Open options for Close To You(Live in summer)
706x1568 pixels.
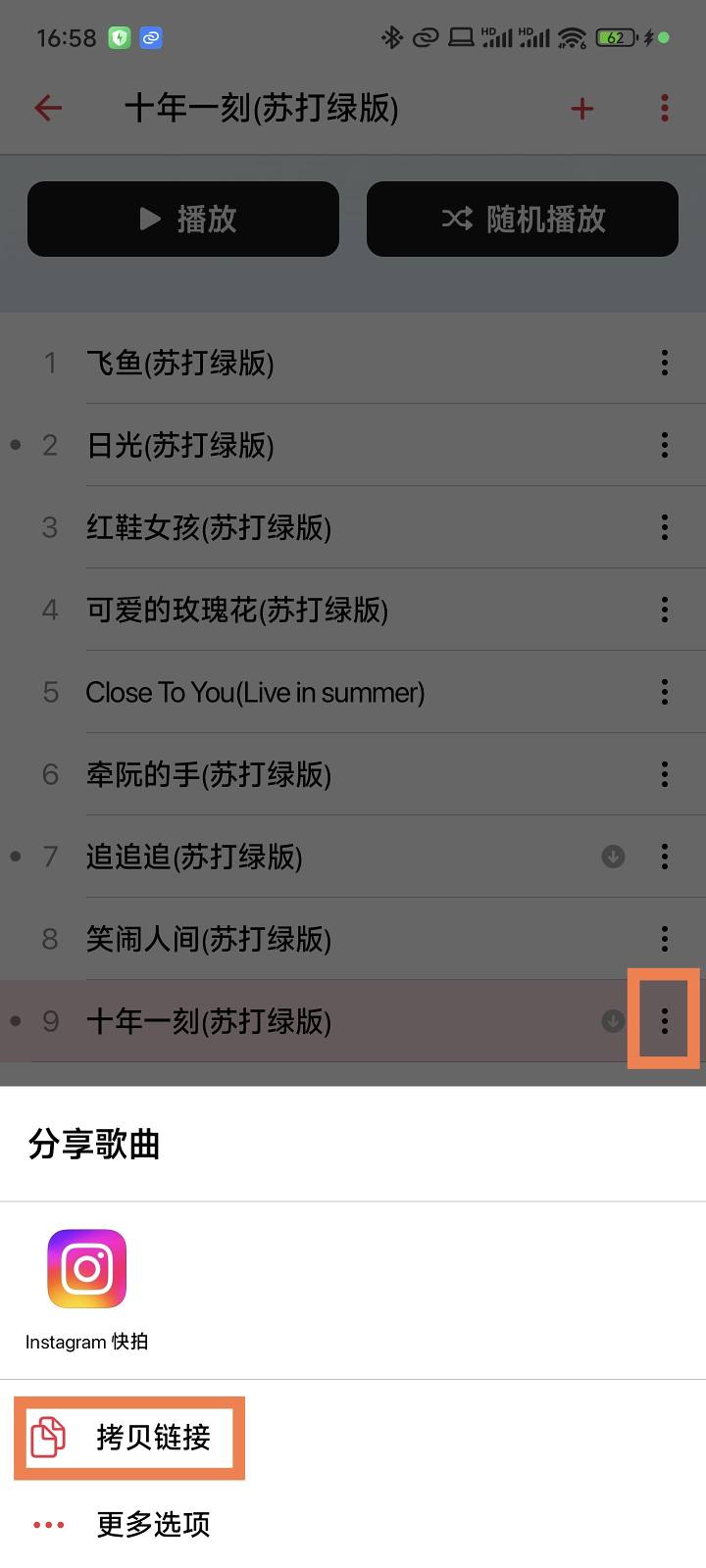(x=664, y=692)
